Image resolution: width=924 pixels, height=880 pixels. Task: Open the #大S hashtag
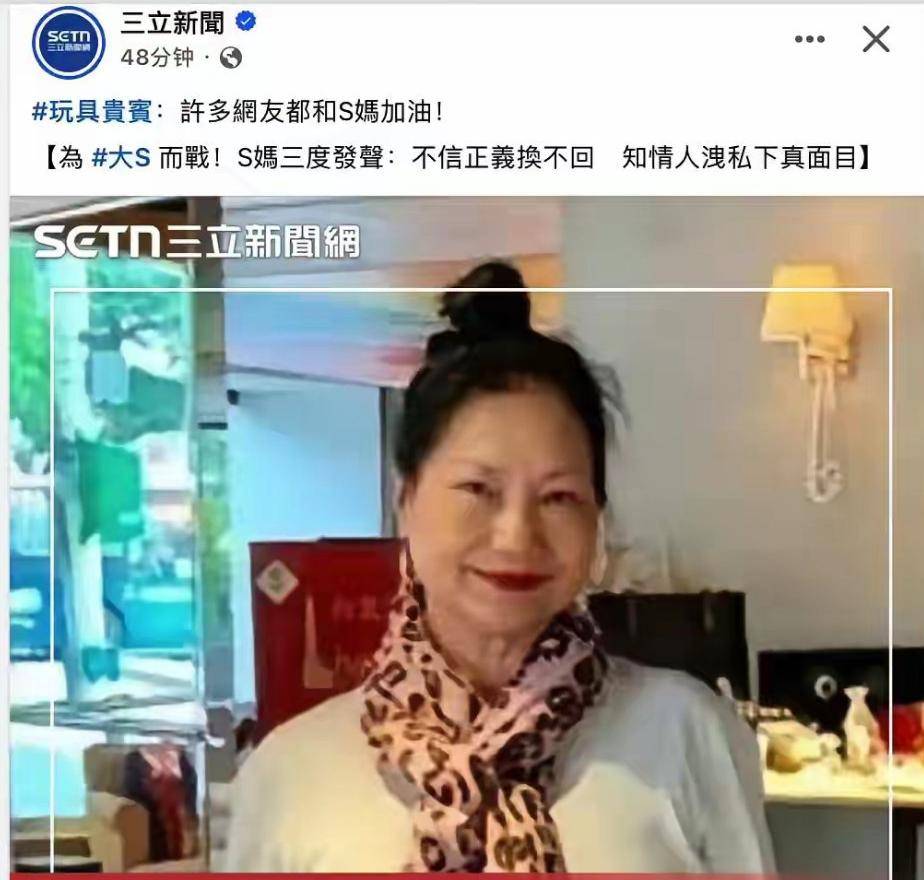tap(120, 158)
